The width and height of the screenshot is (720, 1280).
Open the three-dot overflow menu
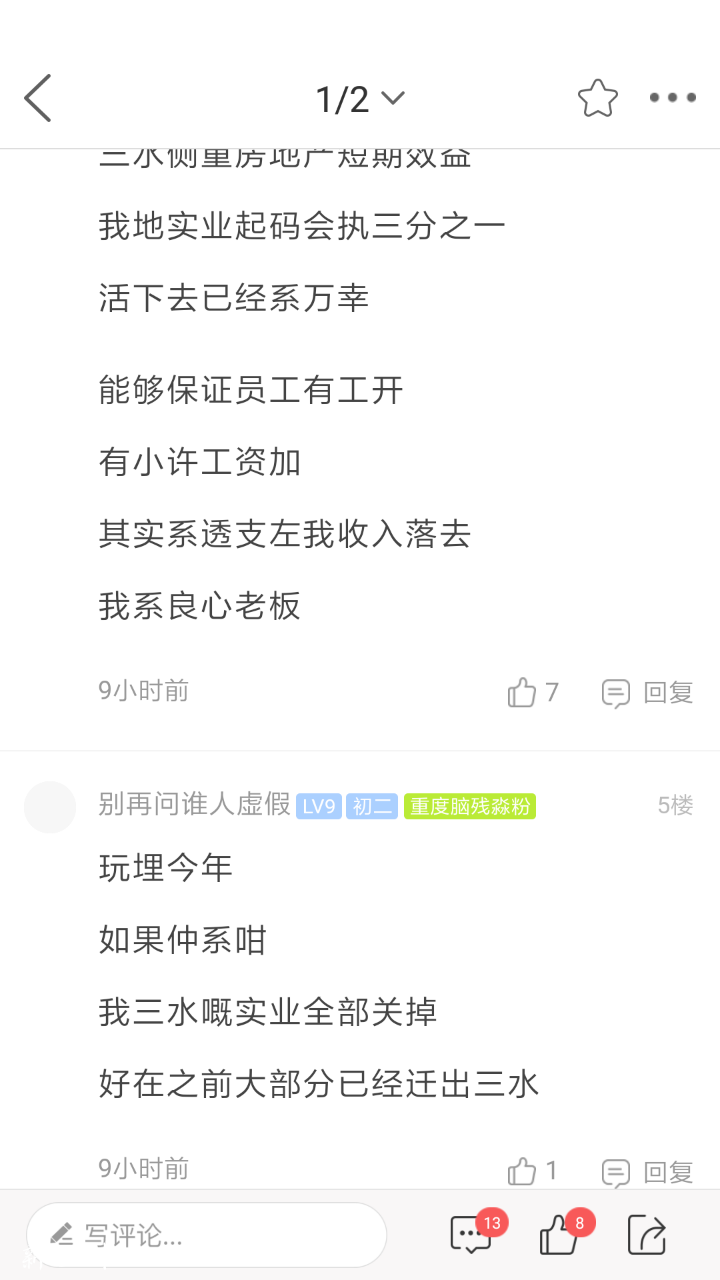(x=672, y=98)
